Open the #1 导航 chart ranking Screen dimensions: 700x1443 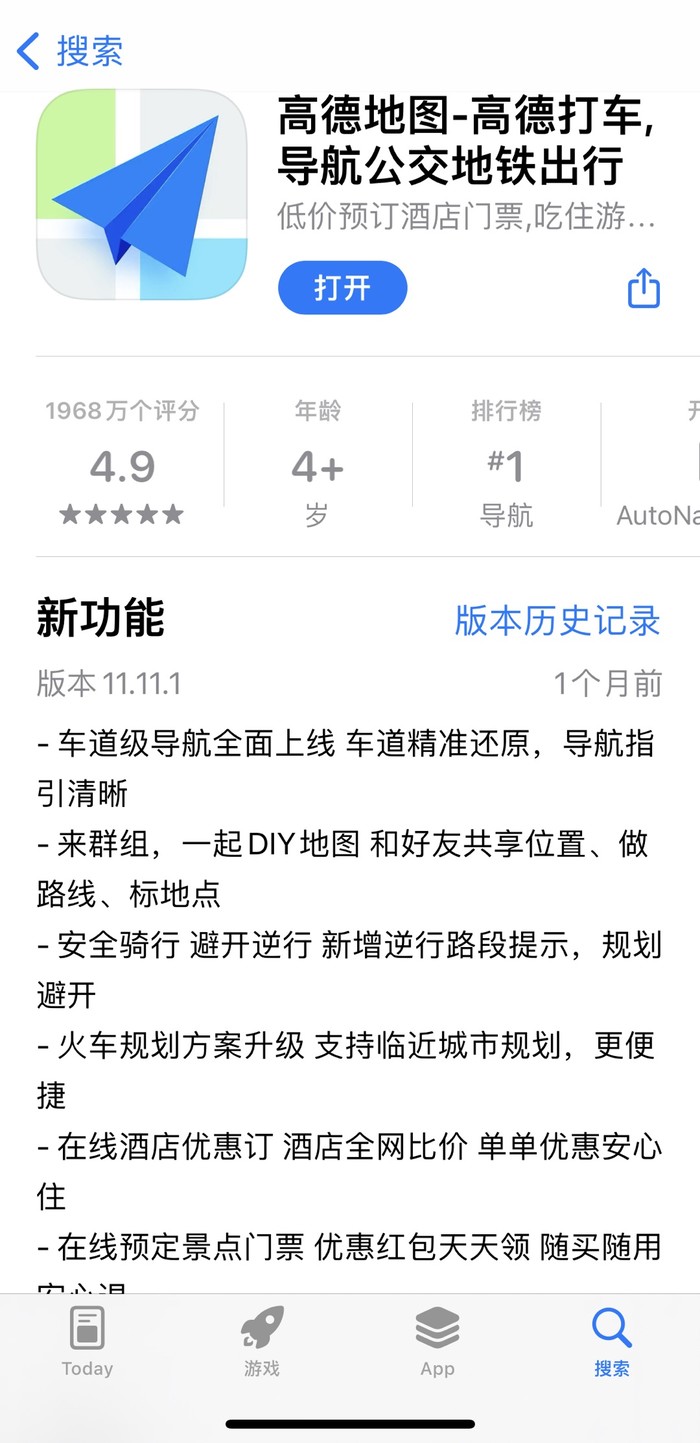(506, 463)
